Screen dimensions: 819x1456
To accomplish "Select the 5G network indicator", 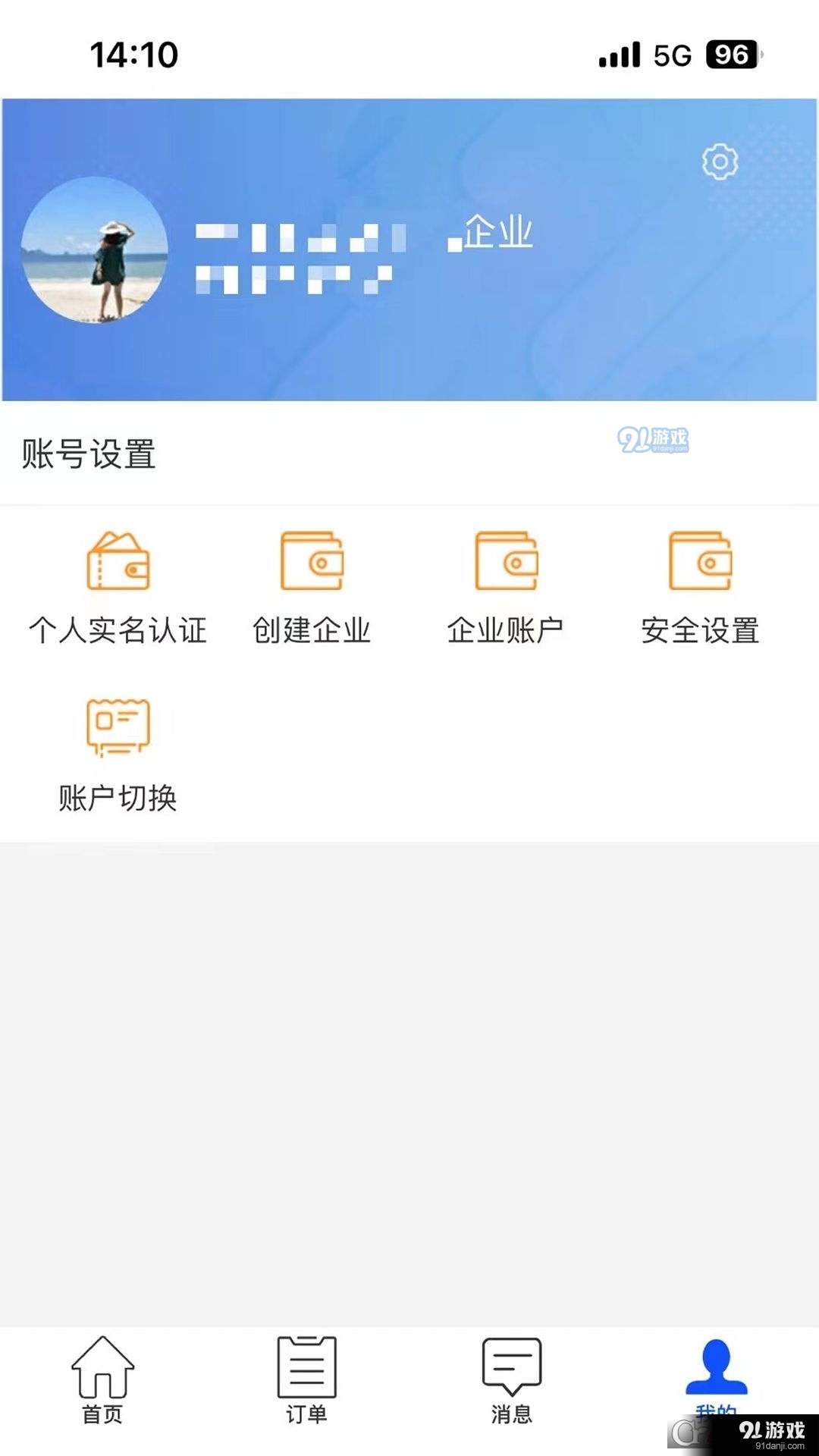I will [x=673, y=54].
